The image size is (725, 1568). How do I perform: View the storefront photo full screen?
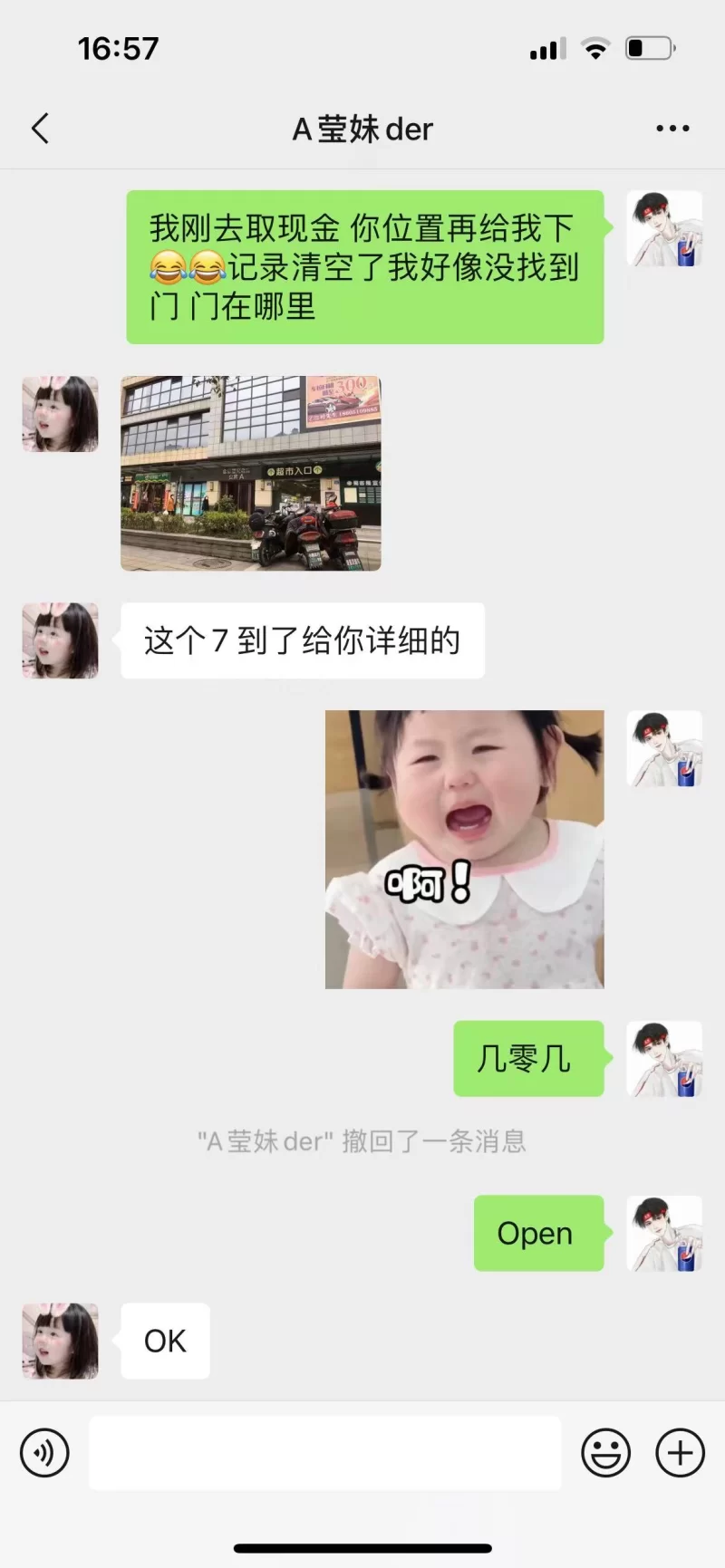pyautogui.click(x=251, y=473)
